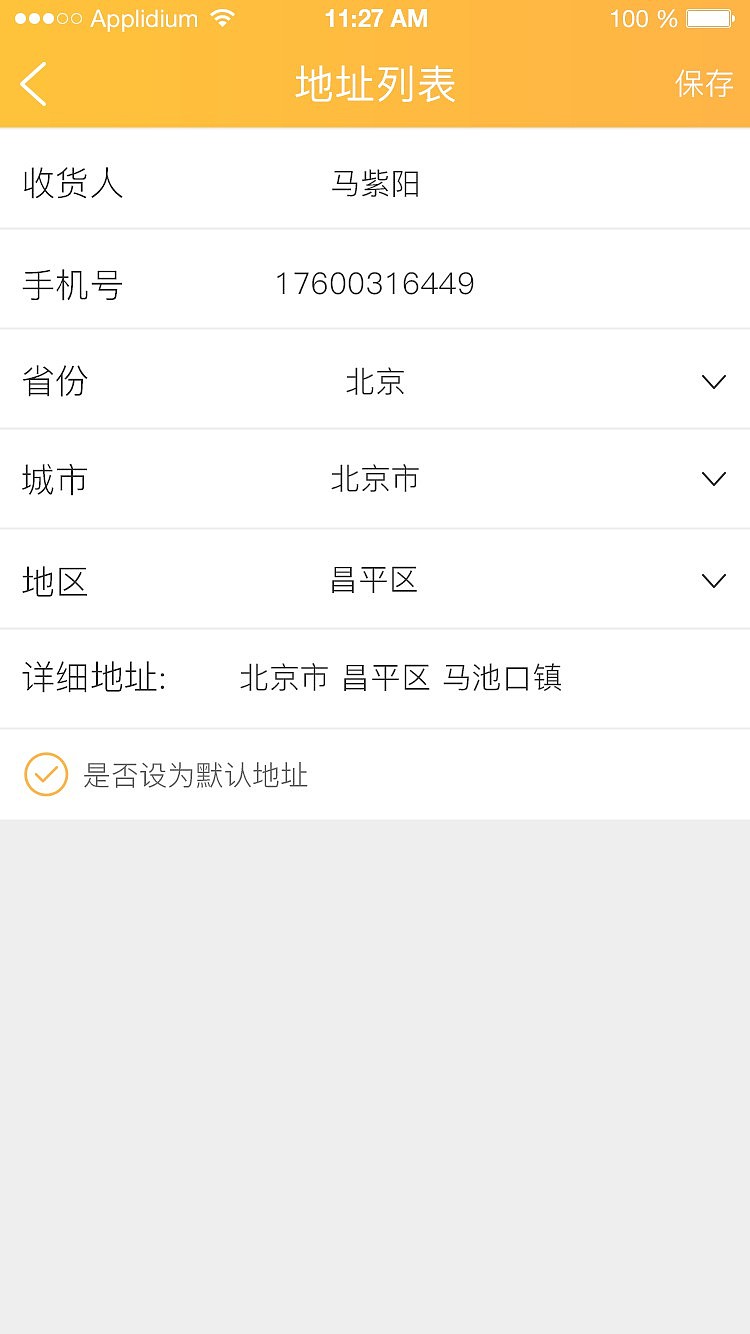The image size is (750, 1334).
Task: Save the address with 保存
Action: (703, 84)
